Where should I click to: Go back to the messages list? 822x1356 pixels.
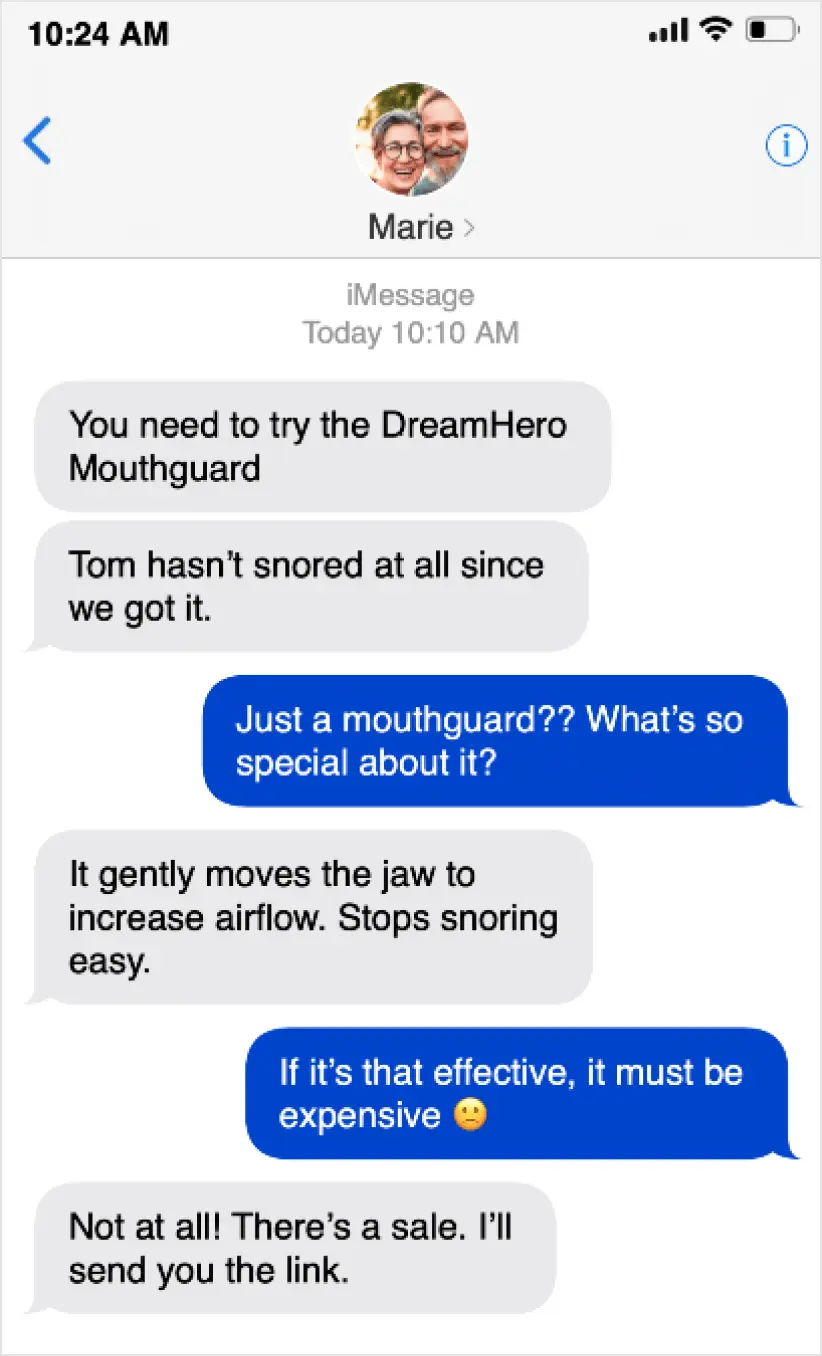(x=37, y=141)
